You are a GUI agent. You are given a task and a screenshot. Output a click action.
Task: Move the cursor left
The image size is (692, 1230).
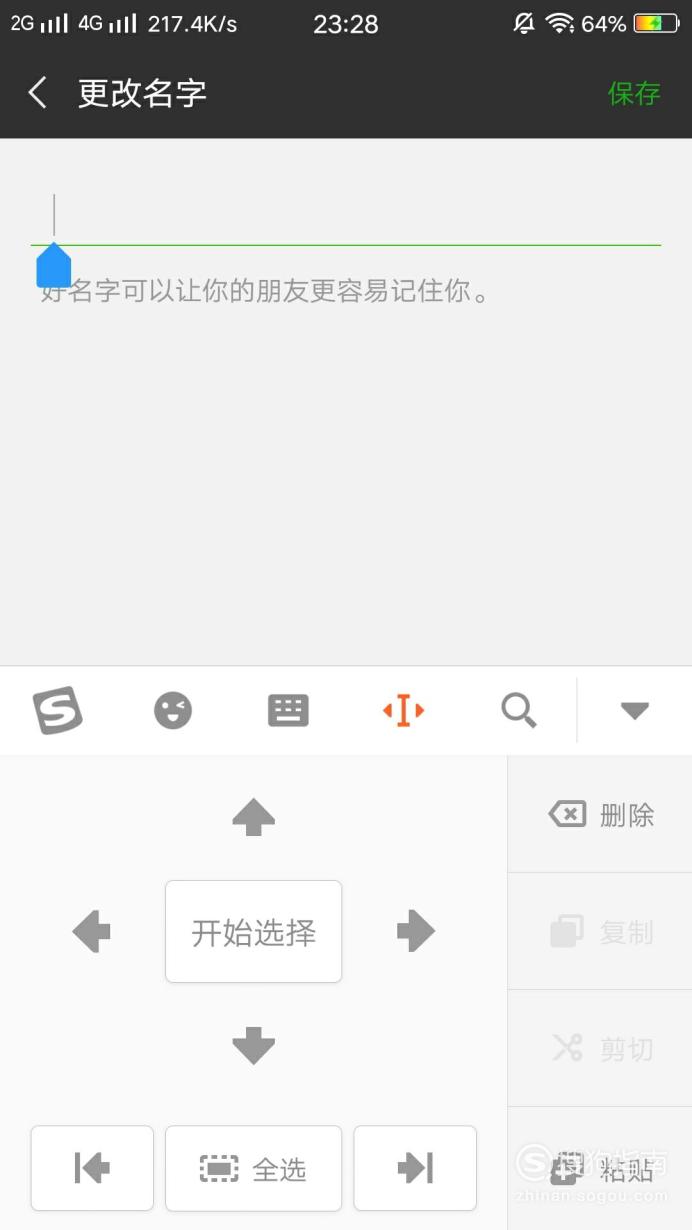pos(91,932)
